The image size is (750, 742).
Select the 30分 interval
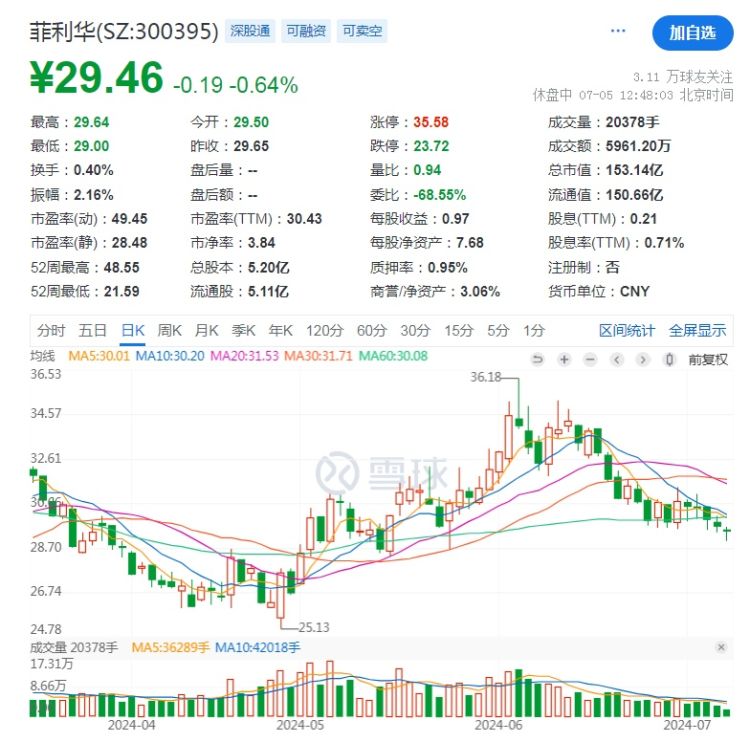point(415,331)
